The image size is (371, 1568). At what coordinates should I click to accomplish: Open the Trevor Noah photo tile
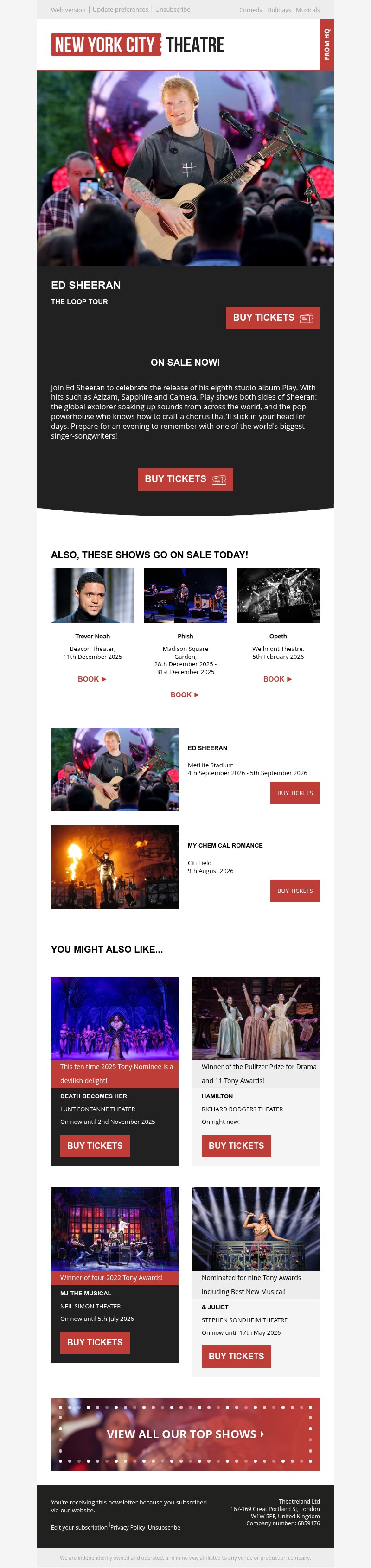click(x=93, y=595)
